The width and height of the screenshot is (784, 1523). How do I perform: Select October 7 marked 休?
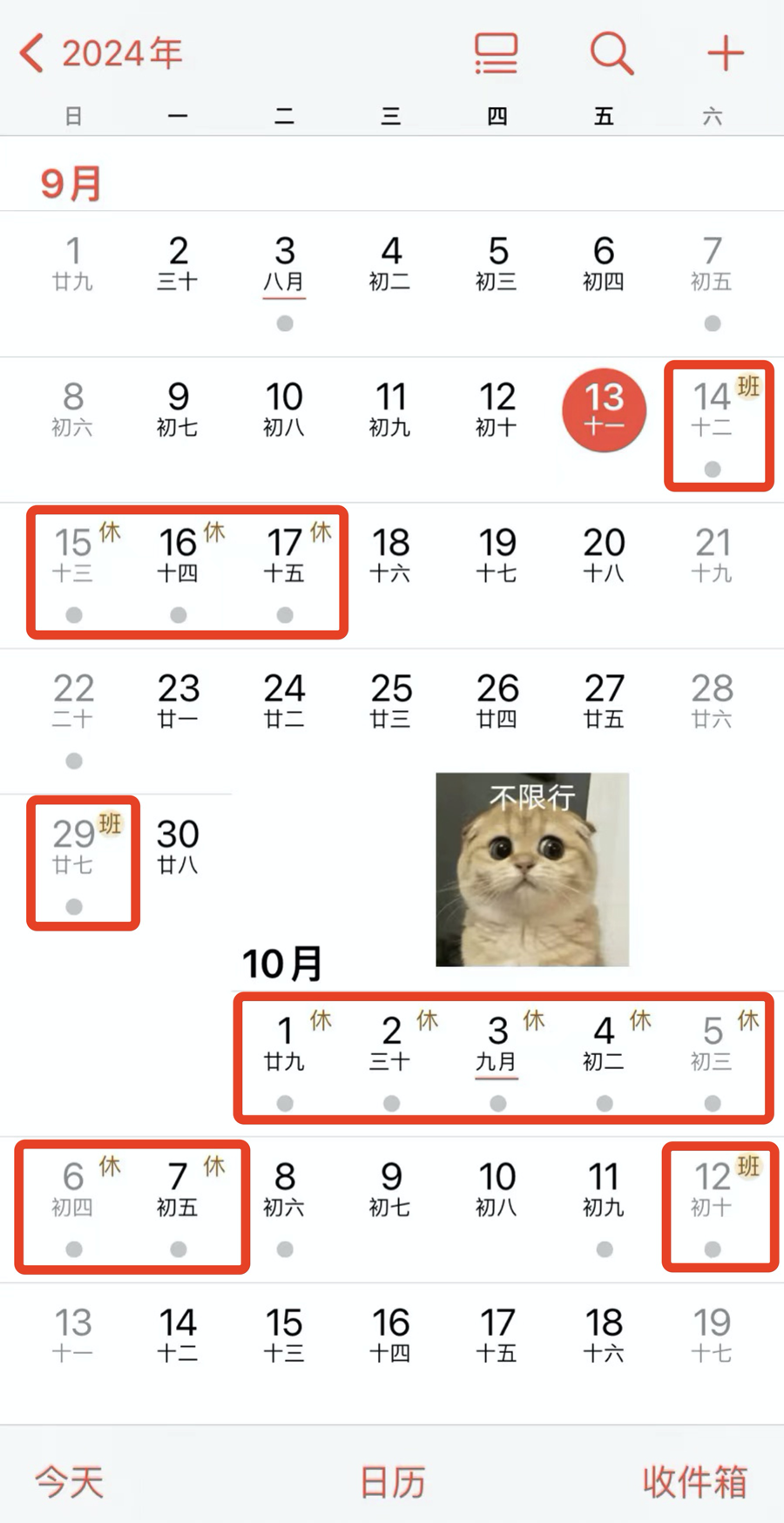(178, 1189)
